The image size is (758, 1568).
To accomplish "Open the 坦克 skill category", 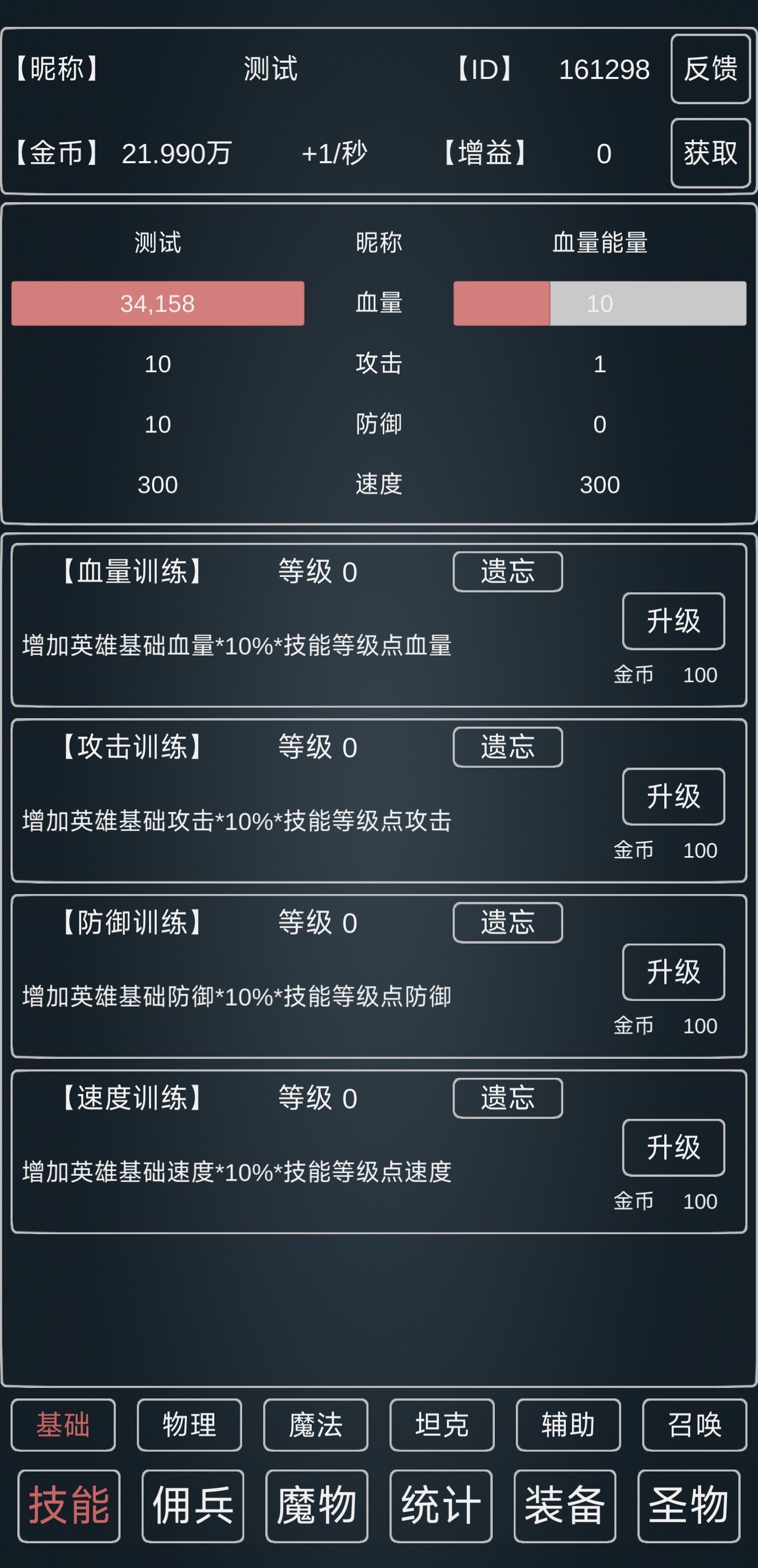I will coord(442,1425).
